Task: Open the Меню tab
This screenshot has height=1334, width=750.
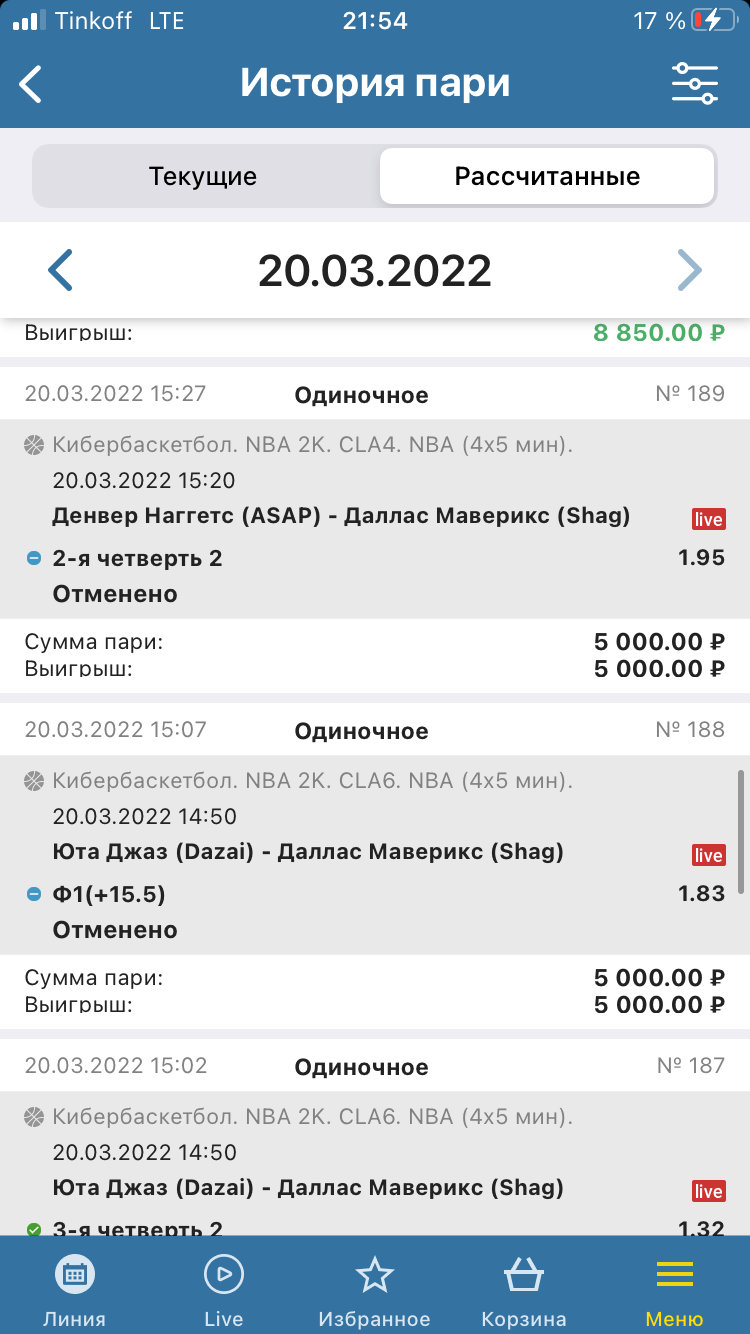Action: click(x=674, y=1291)
